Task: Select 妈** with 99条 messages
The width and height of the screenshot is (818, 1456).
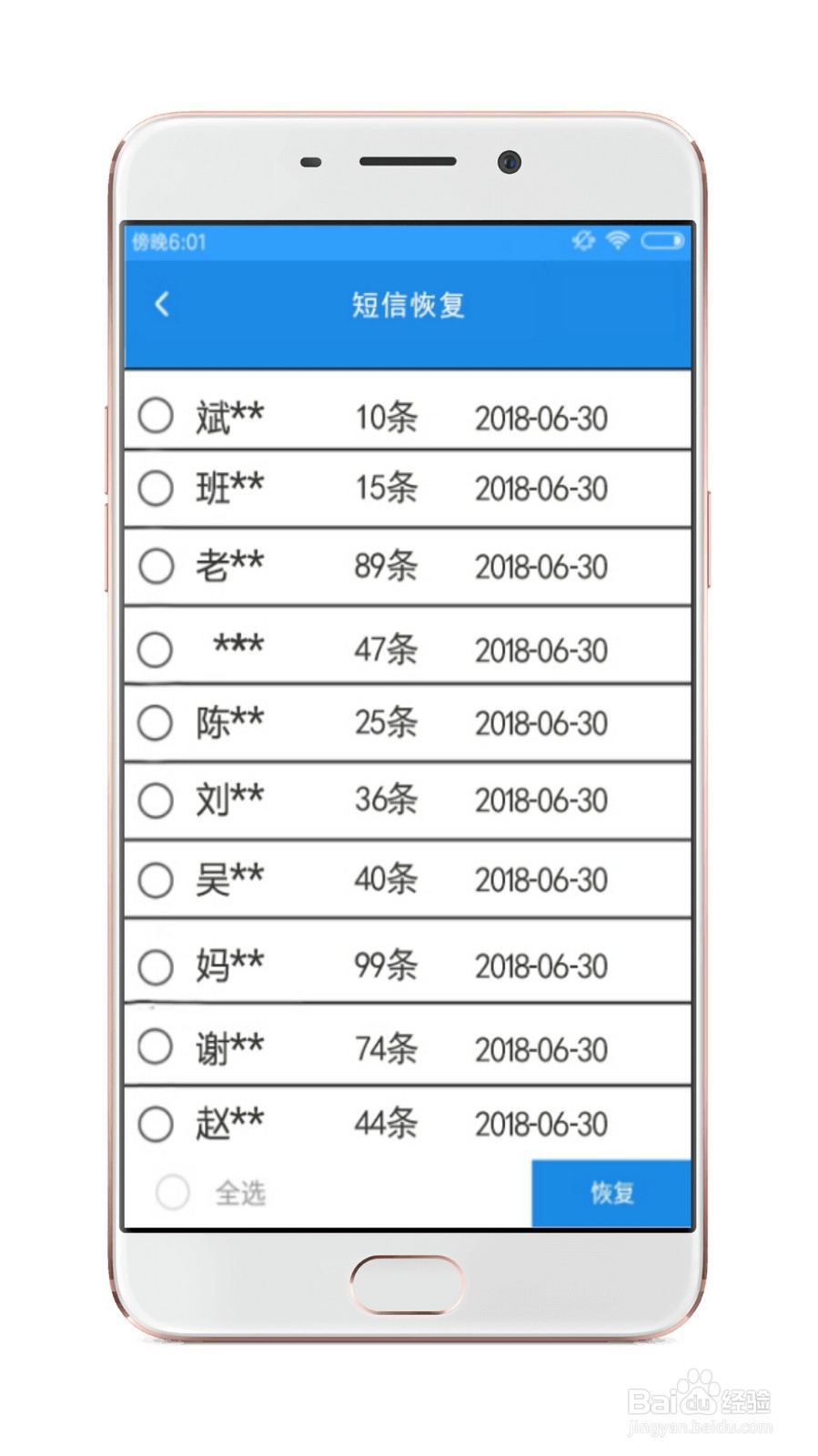Action: (x=154, y=966)
